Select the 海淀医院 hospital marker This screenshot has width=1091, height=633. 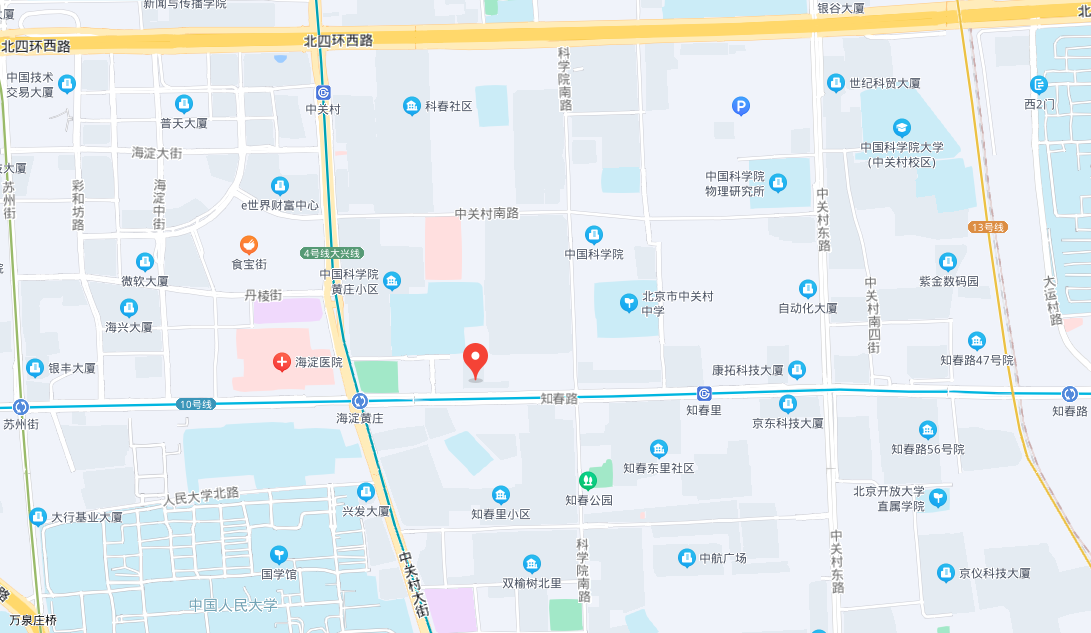[x=283, y=361]
